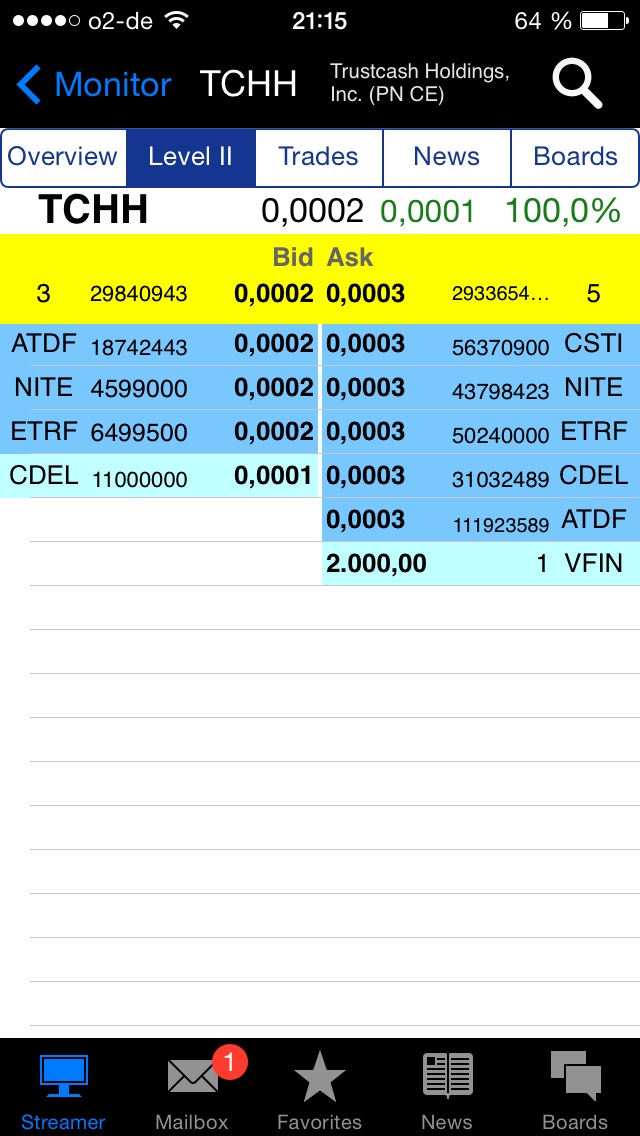Select the Level II tab
The width and height of the screenshot is (640, 1136).
point(190,157)
